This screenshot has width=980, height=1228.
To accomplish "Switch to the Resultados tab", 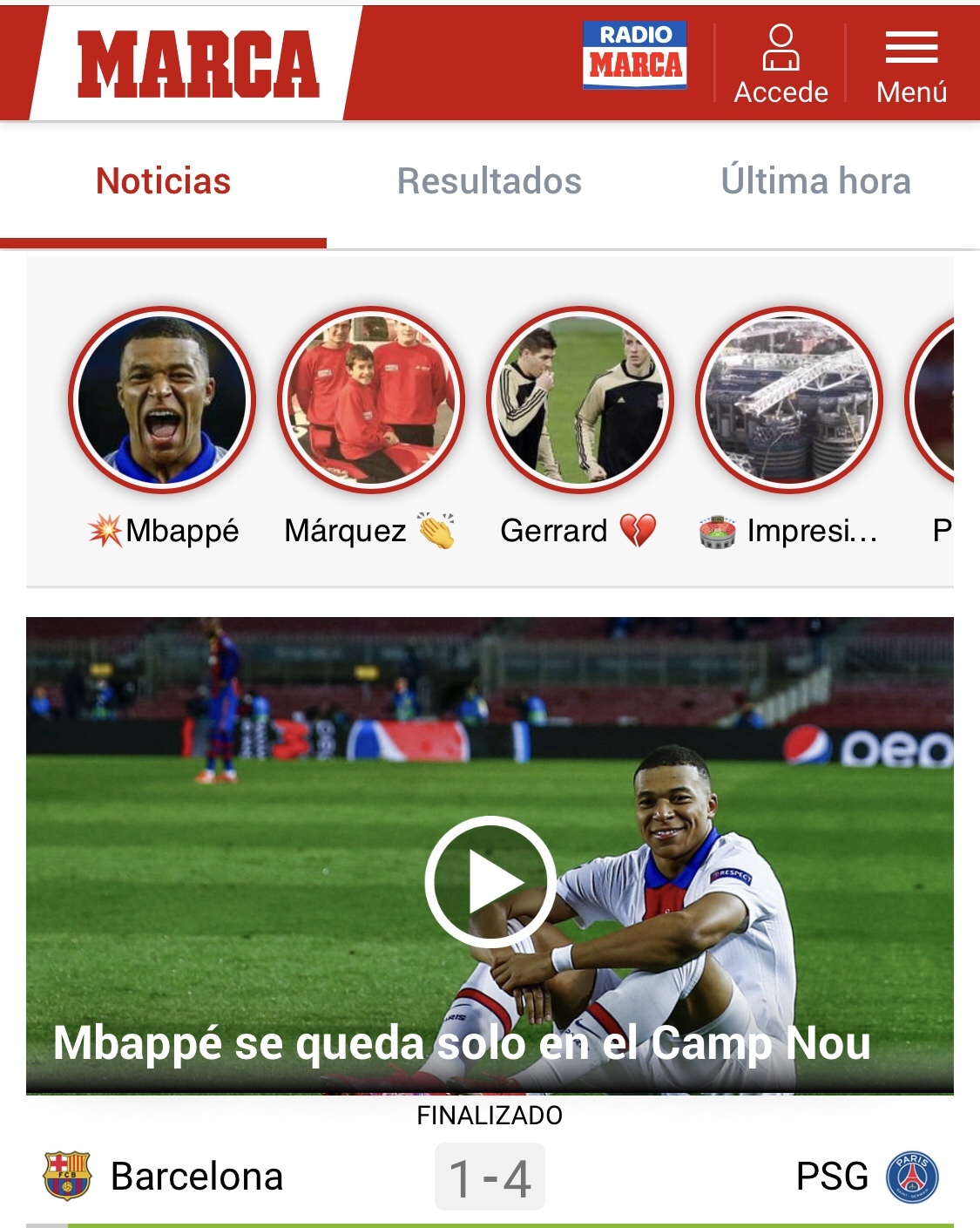I will 489,181.
